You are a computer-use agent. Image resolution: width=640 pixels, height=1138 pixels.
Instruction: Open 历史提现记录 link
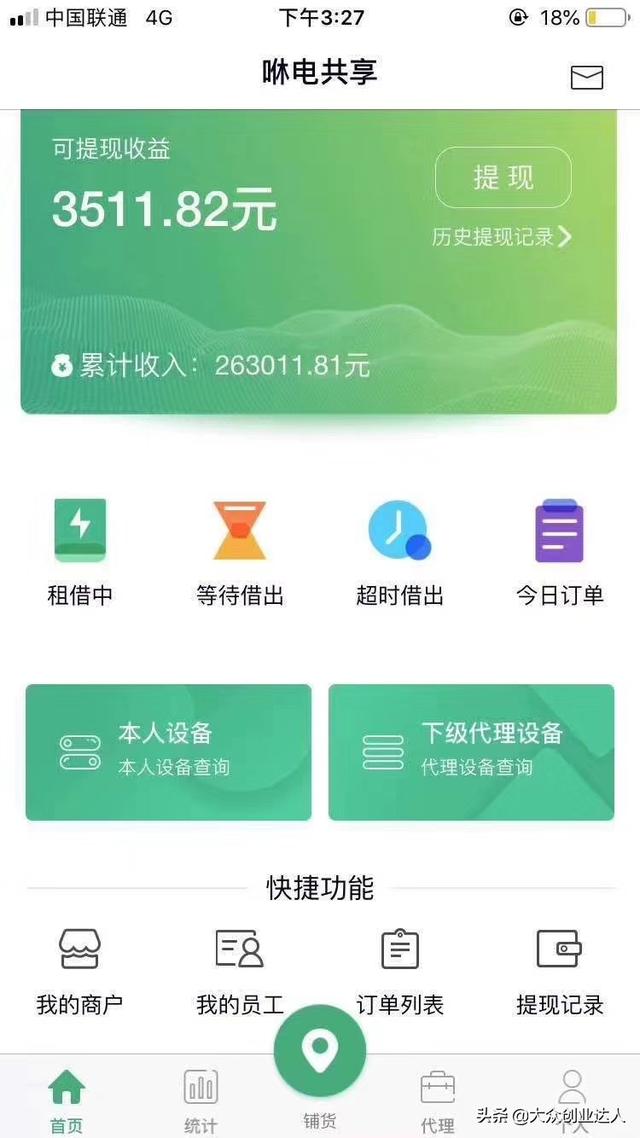point(502,237)
